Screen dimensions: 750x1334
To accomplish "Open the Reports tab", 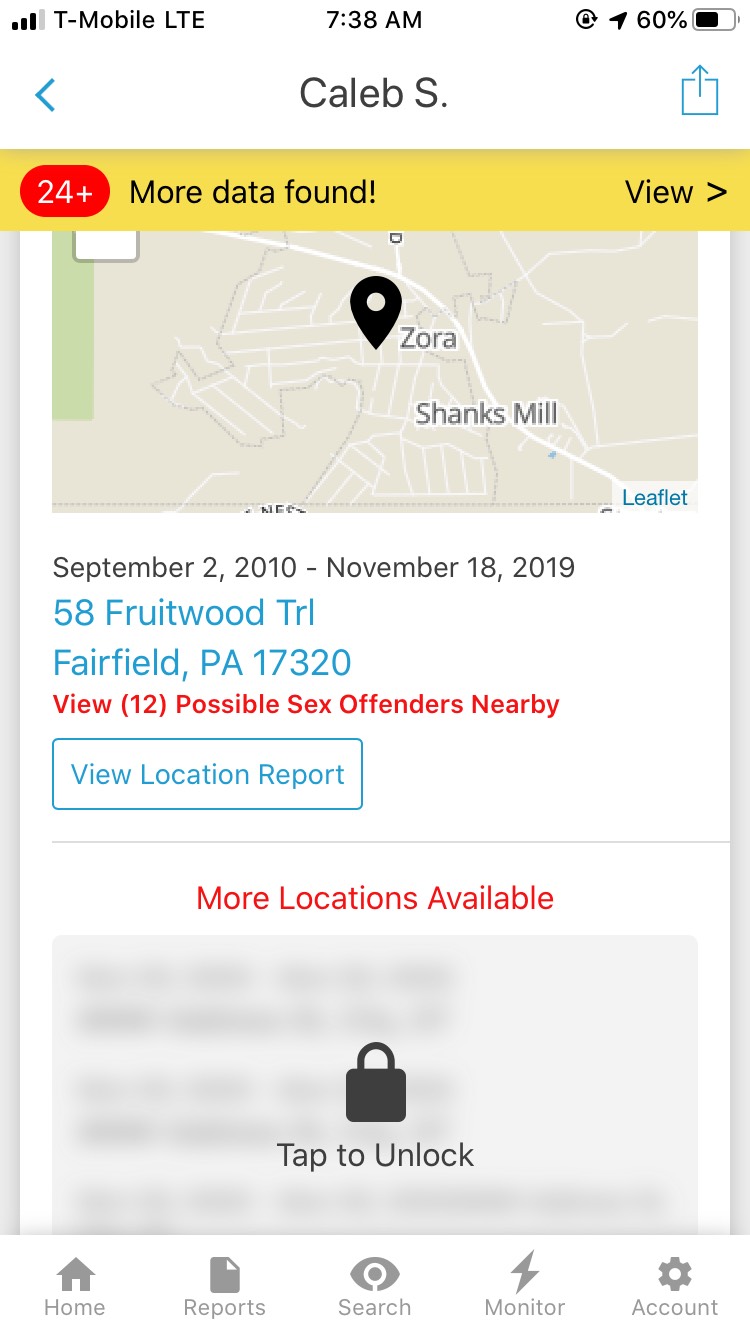I will [225, 1288].
